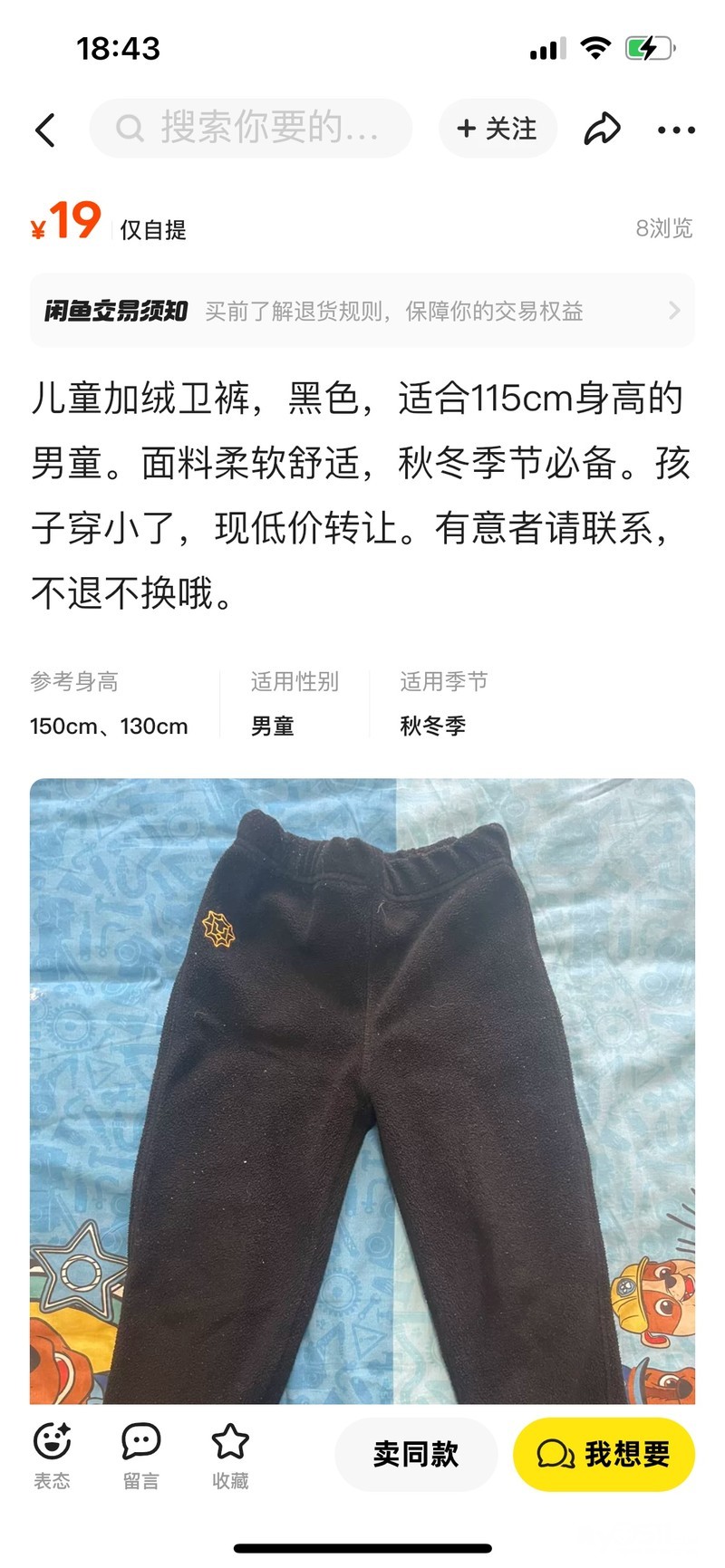Share this listing
Viewport: 725px width, 1568px height.
[x=603, y=129]
